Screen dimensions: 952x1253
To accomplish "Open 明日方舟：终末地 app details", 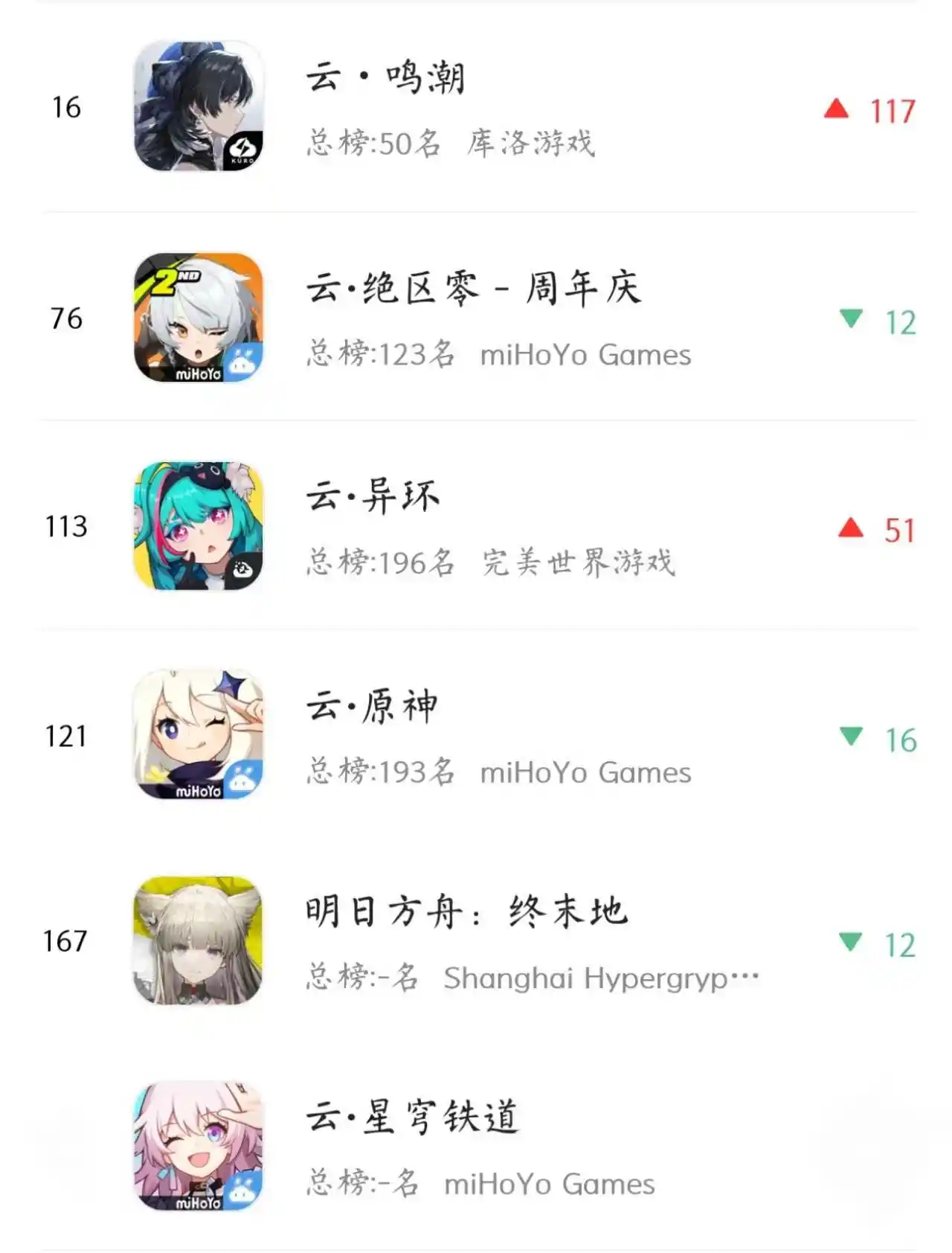I will click(476, 940).
